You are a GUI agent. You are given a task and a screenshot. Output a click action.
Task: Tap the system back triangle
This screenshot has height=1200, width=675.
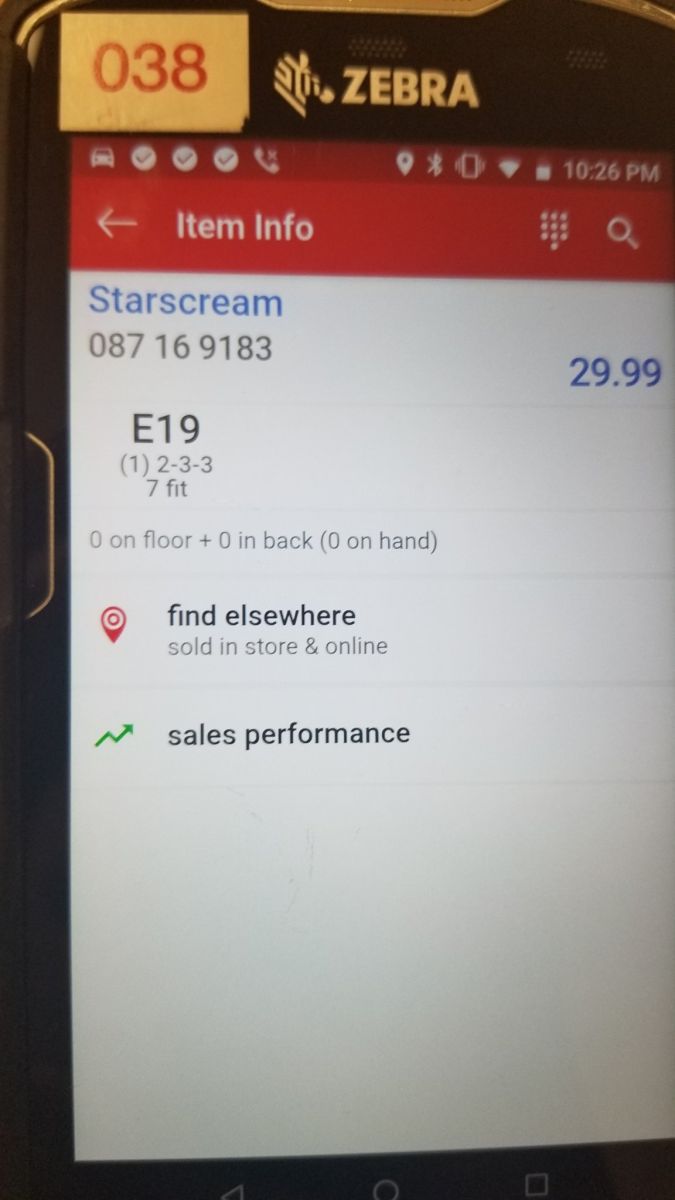[234, 1190]
